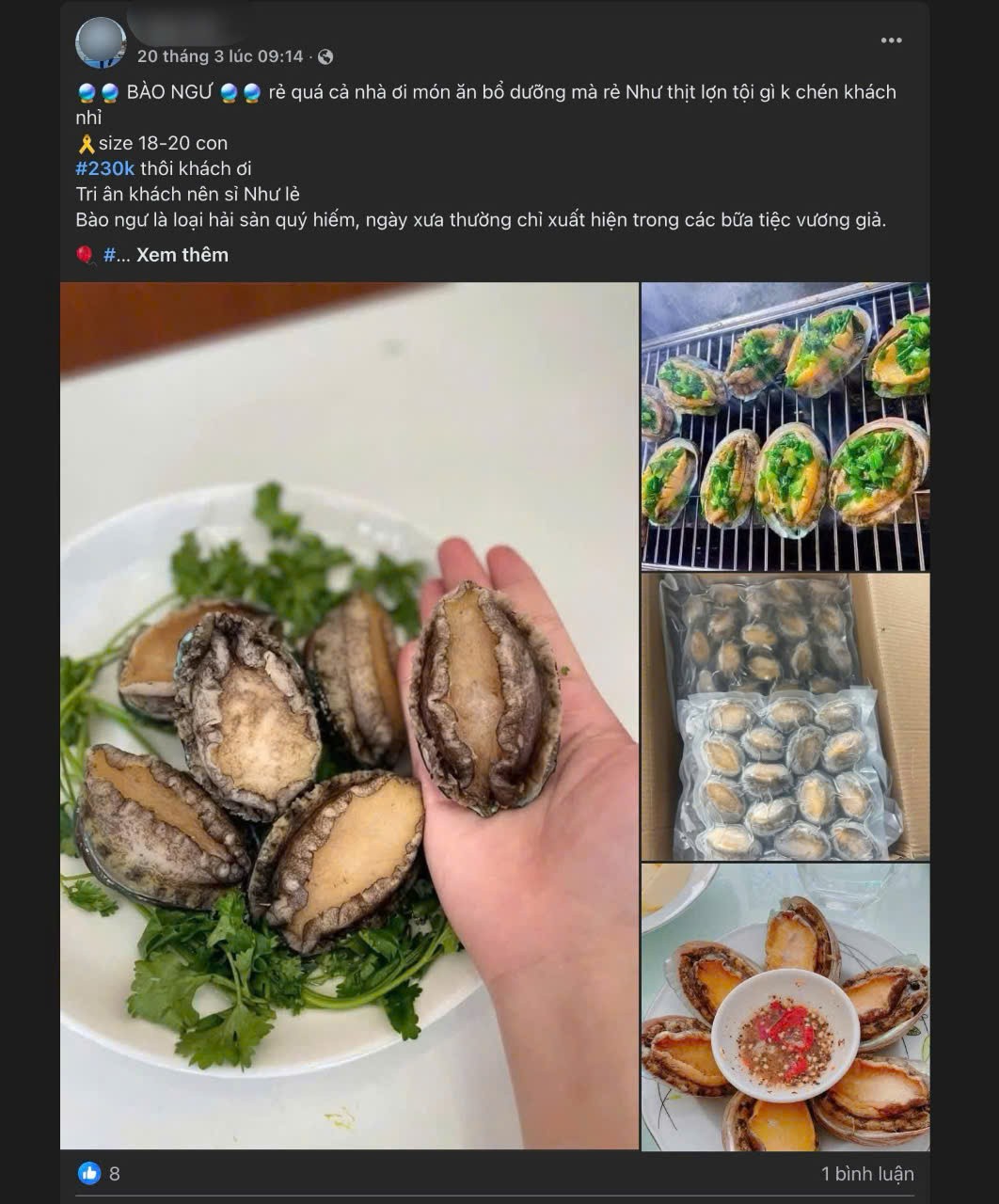View who reacted to the post
999x1204 pixels.
tap(100, 1173)
